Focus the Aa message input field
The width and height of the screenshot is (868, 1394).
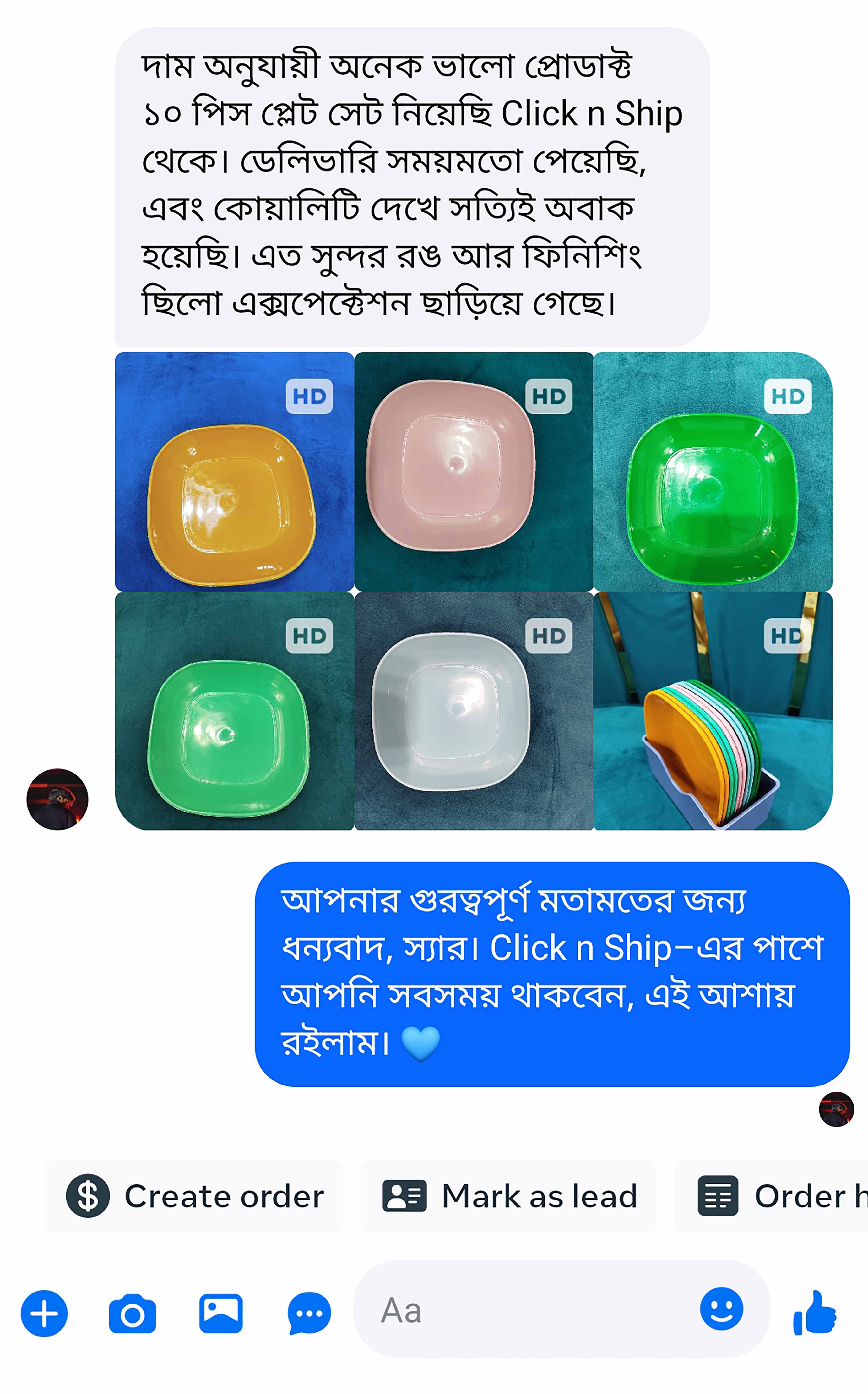click(528, 1311)
